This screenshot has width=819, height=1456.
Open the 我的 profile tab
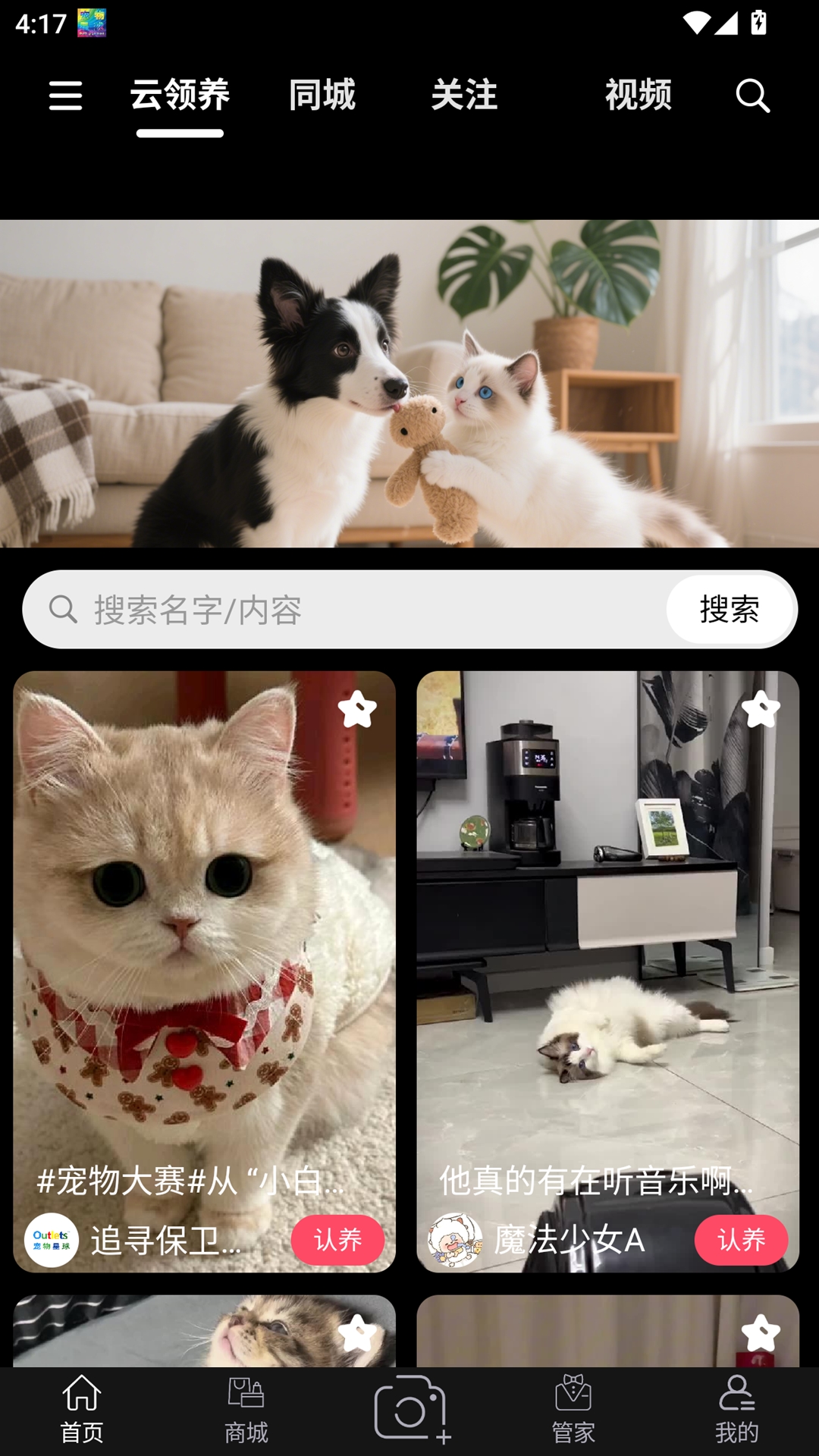click(736, 1410)
